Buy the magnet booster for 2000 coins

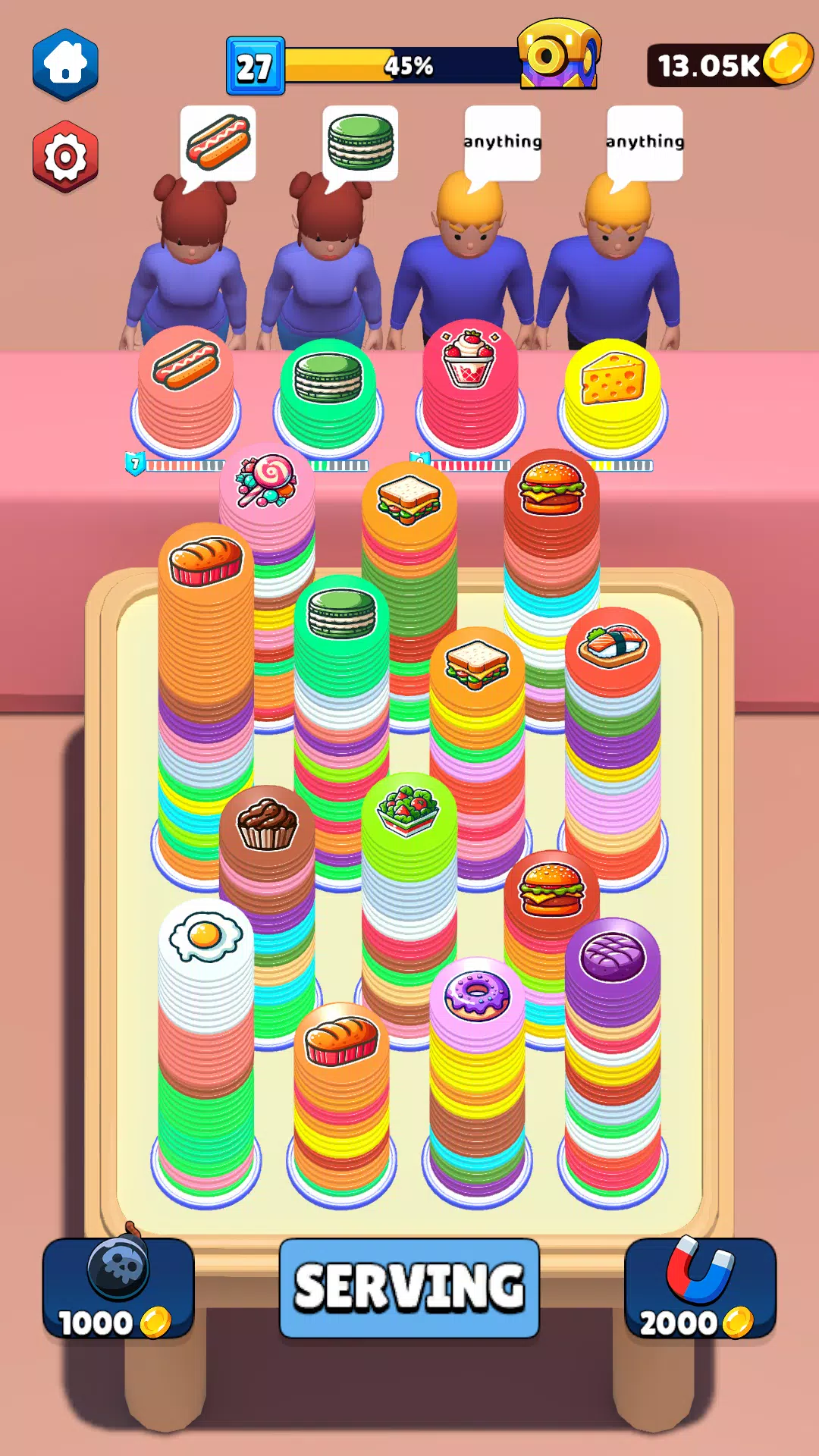[x=699, y=1288]
